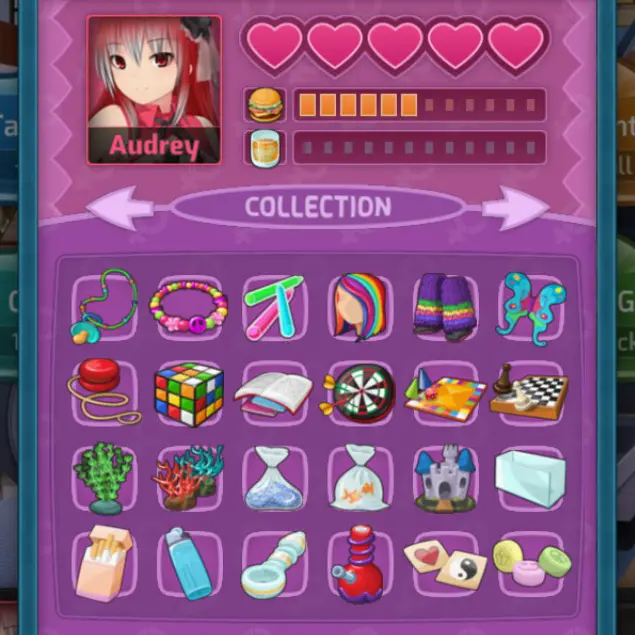The height and width of the screenshot is (635, 635).
Task: Select the pacifier necklace item
Action: (x=102, y=307)
